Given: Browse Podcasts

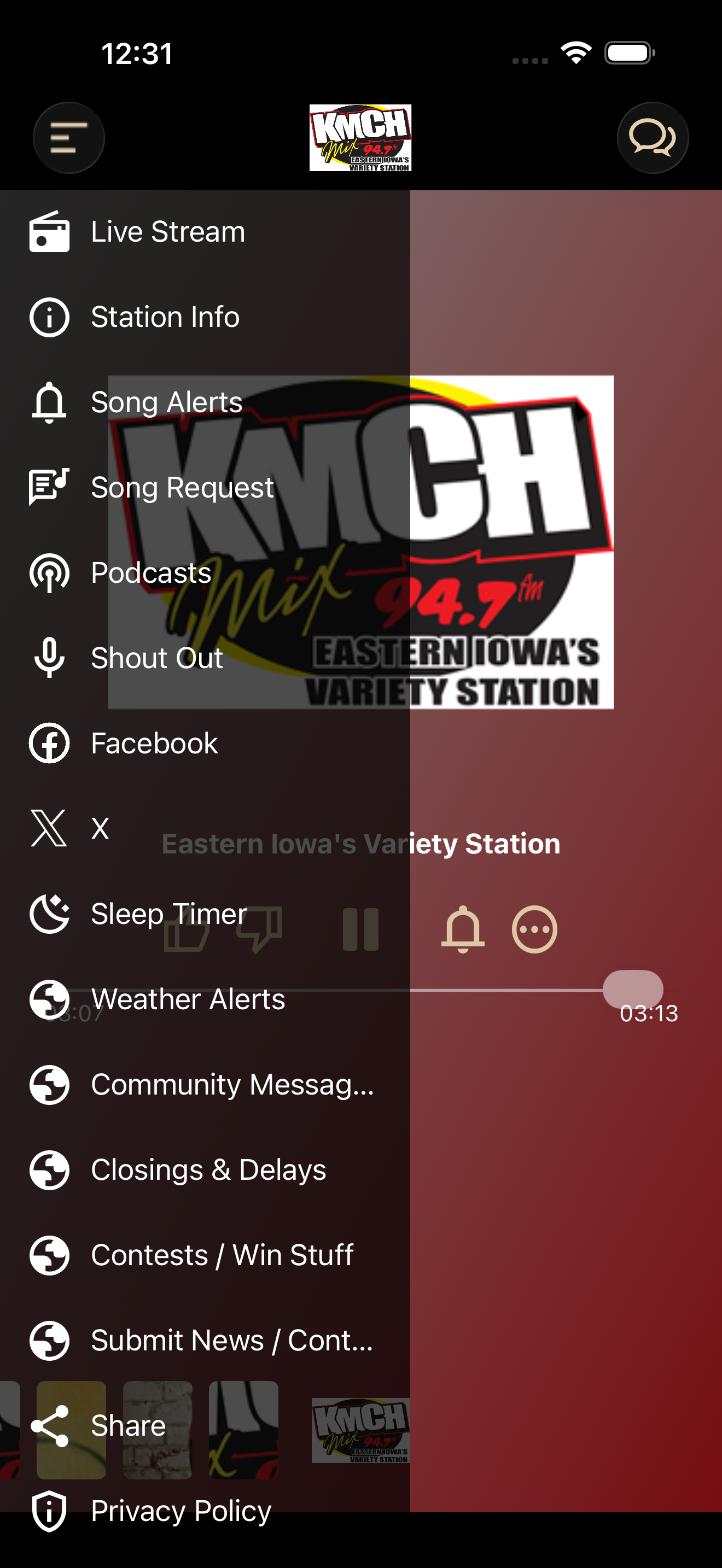Looking at the screenshot, I should pyautogui.click(x=205, y=573).
